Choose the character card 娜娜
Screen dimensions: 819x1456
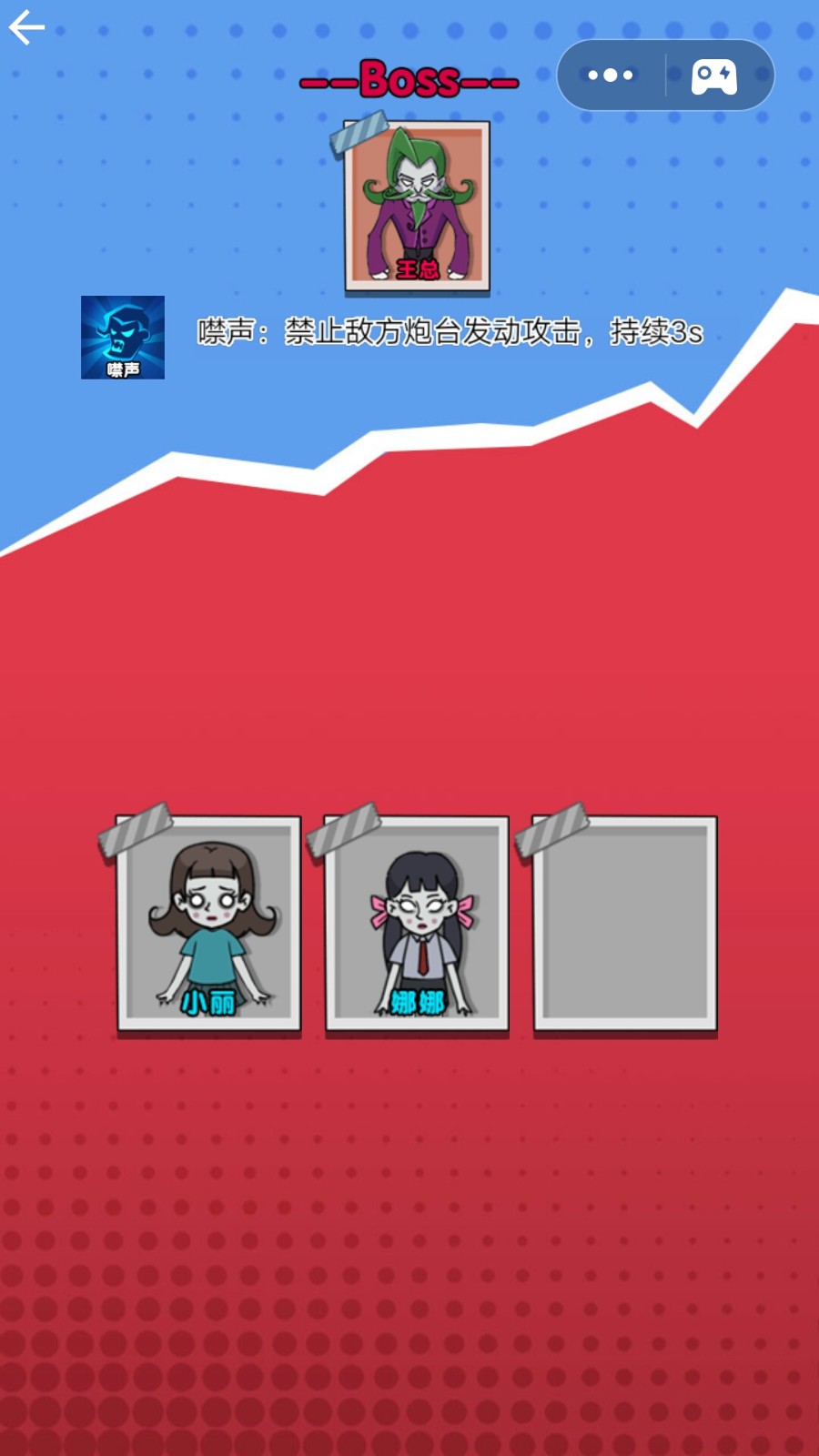[418, 924]
